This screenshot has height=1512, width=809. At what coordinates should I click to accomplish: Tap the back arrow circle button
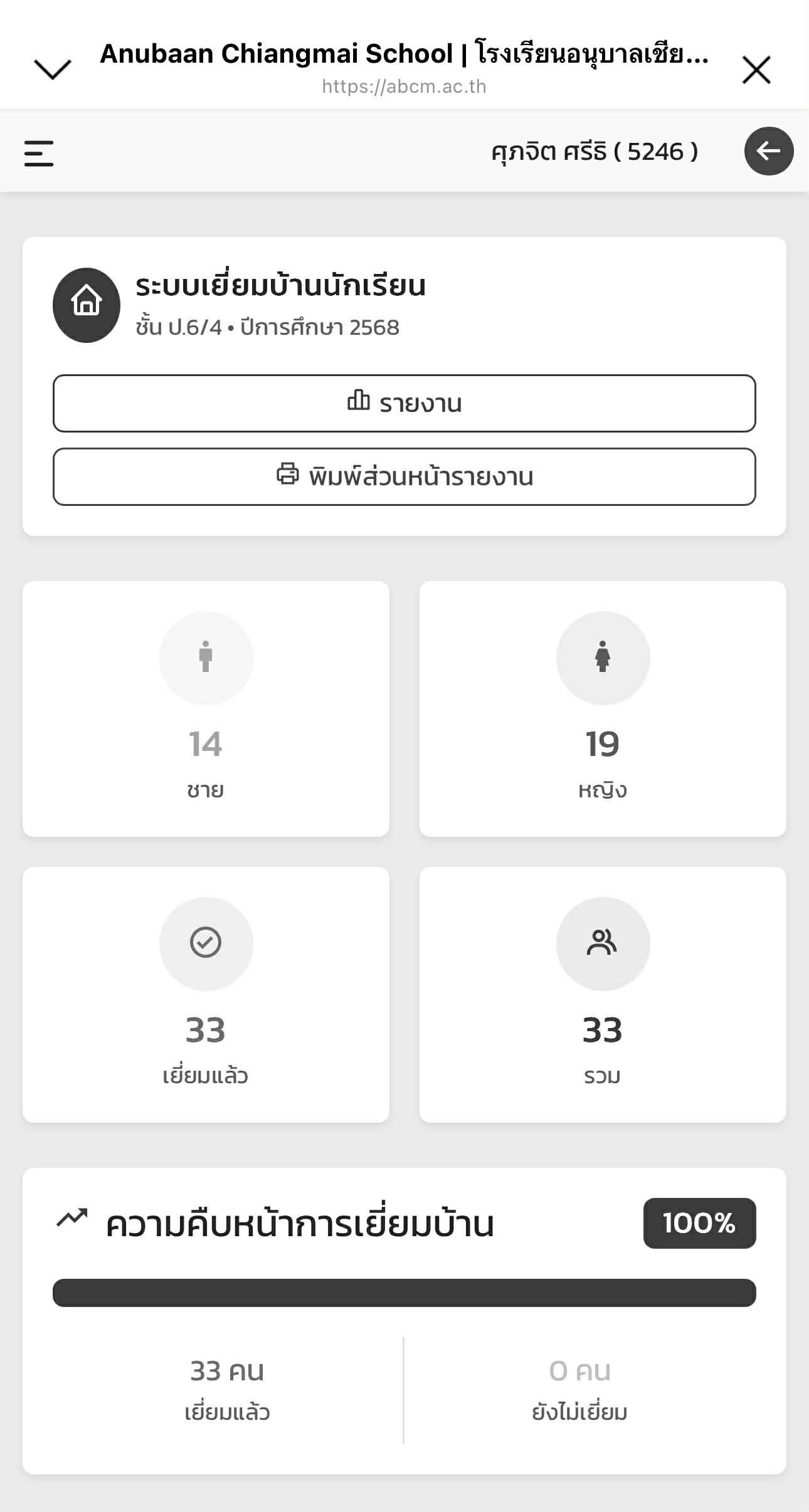coord(768,151)
